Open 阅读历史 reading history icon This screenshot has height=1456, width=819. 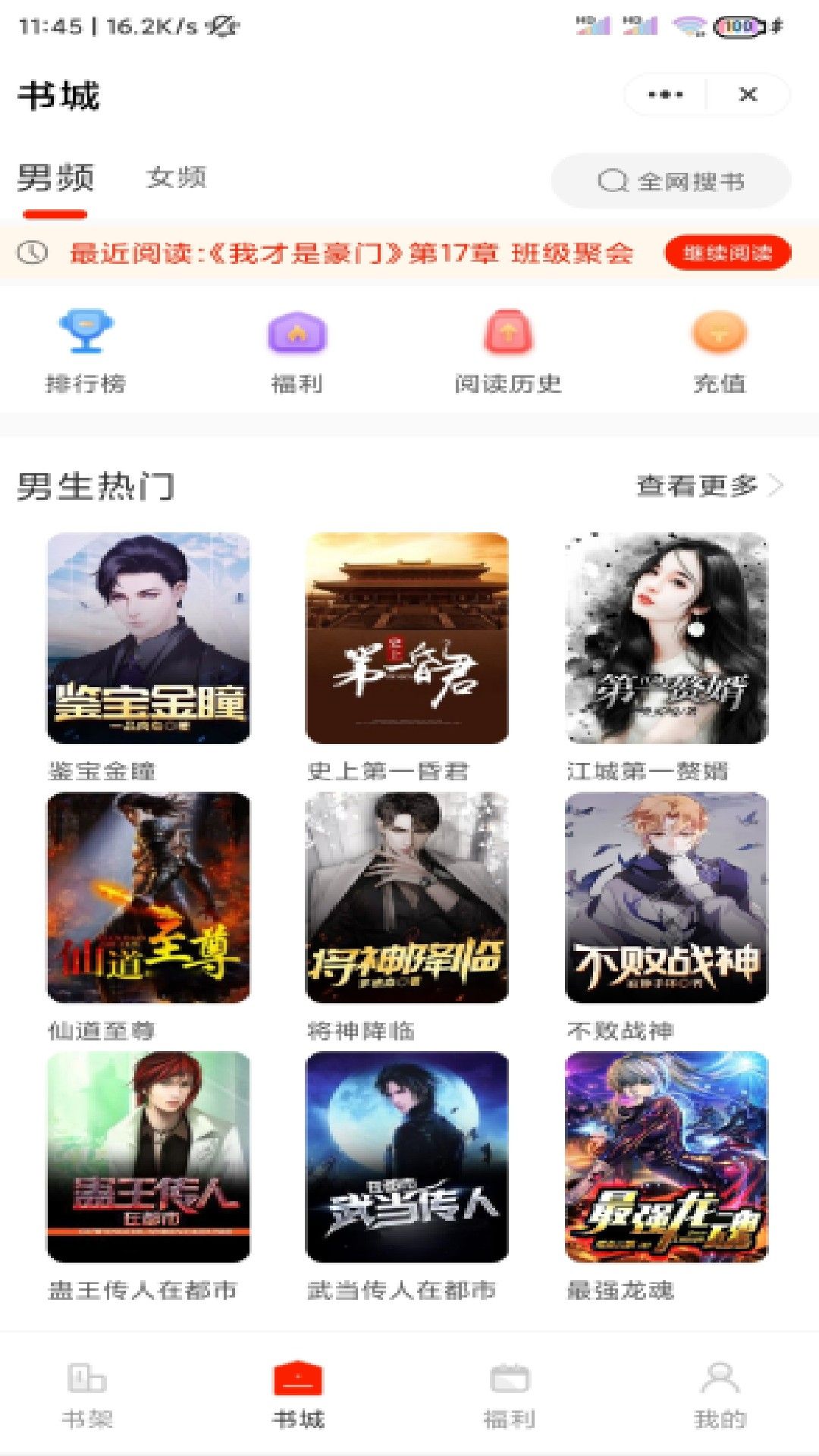point(507,334)
